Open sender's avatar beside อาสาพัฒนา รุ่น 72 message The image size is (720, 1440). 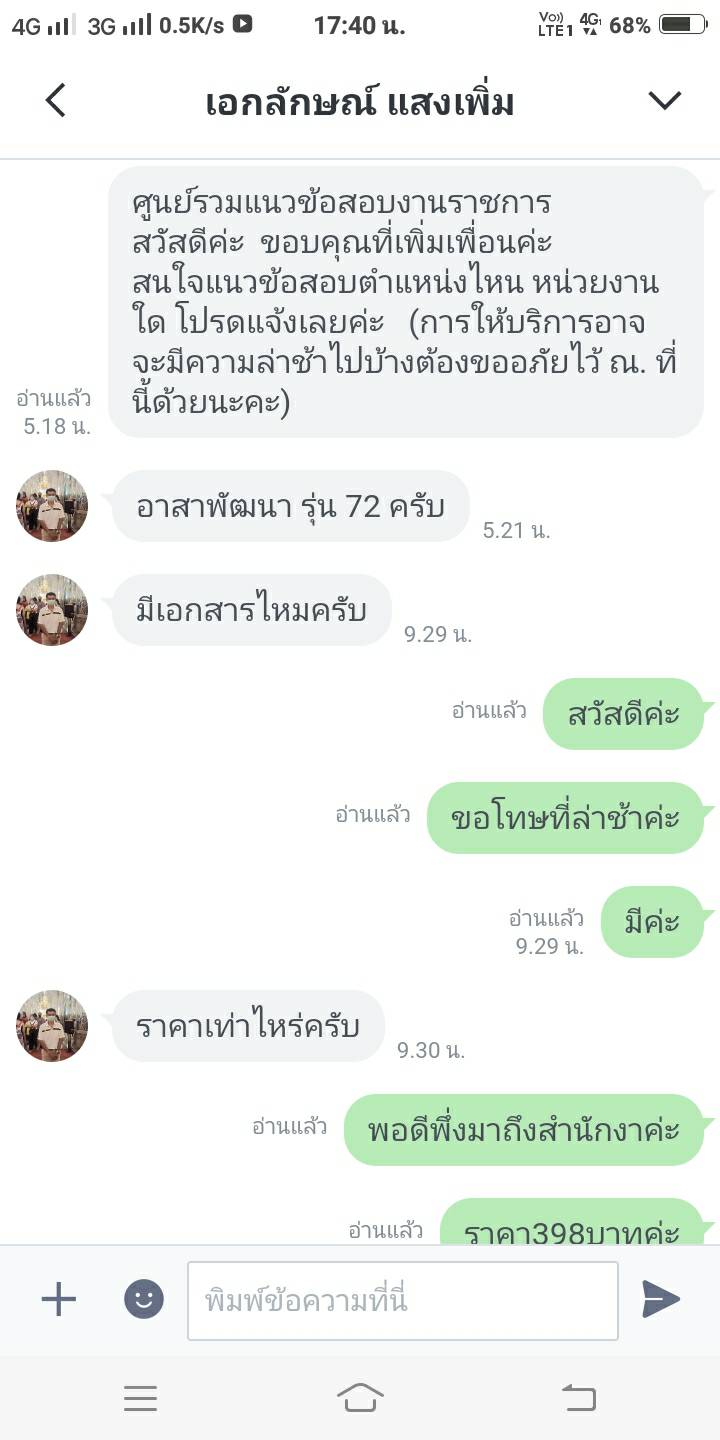click(52, 506)
